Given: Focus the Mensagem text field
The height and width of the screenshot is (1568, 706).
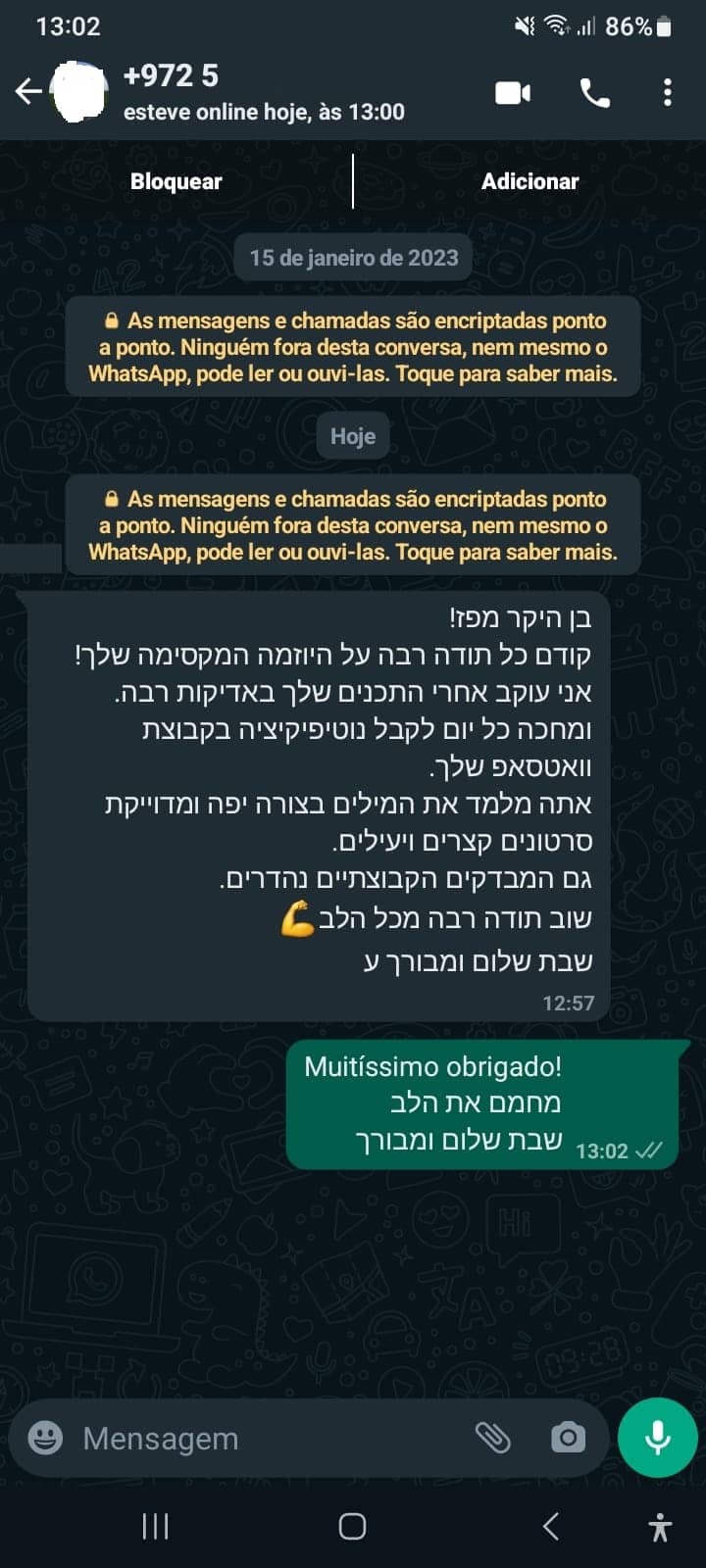Looking at the screenshot, I should pyautogui.click(x=265, y=1438).
